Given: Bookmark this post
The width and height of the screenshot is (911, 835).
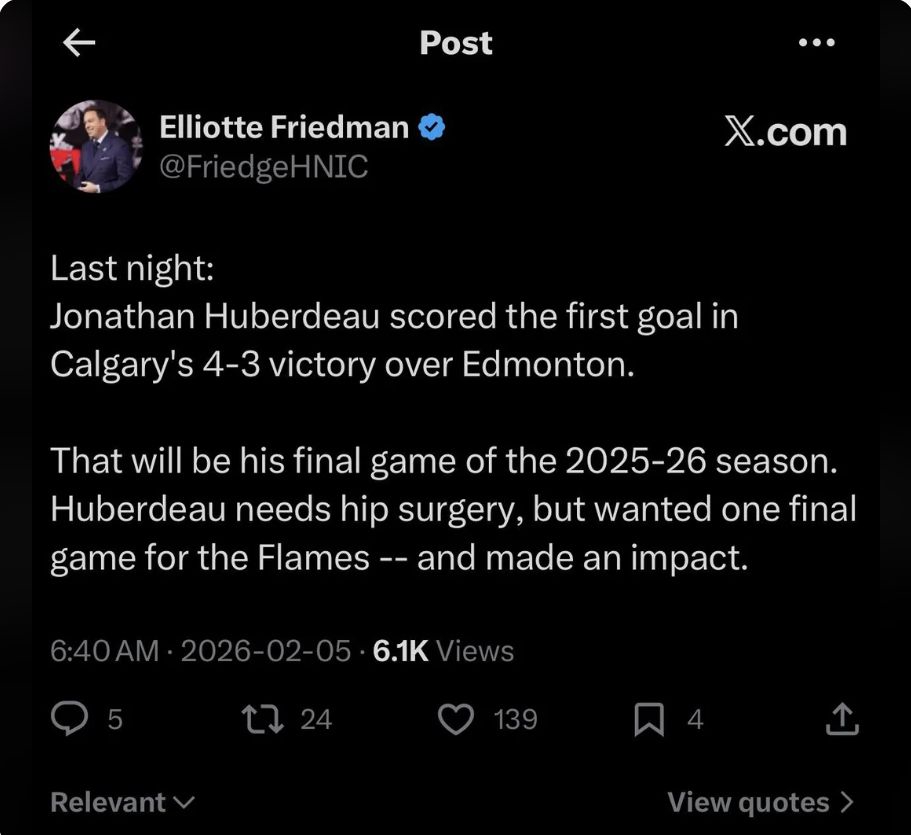Looking at the screenshot, I should (649, 718).
